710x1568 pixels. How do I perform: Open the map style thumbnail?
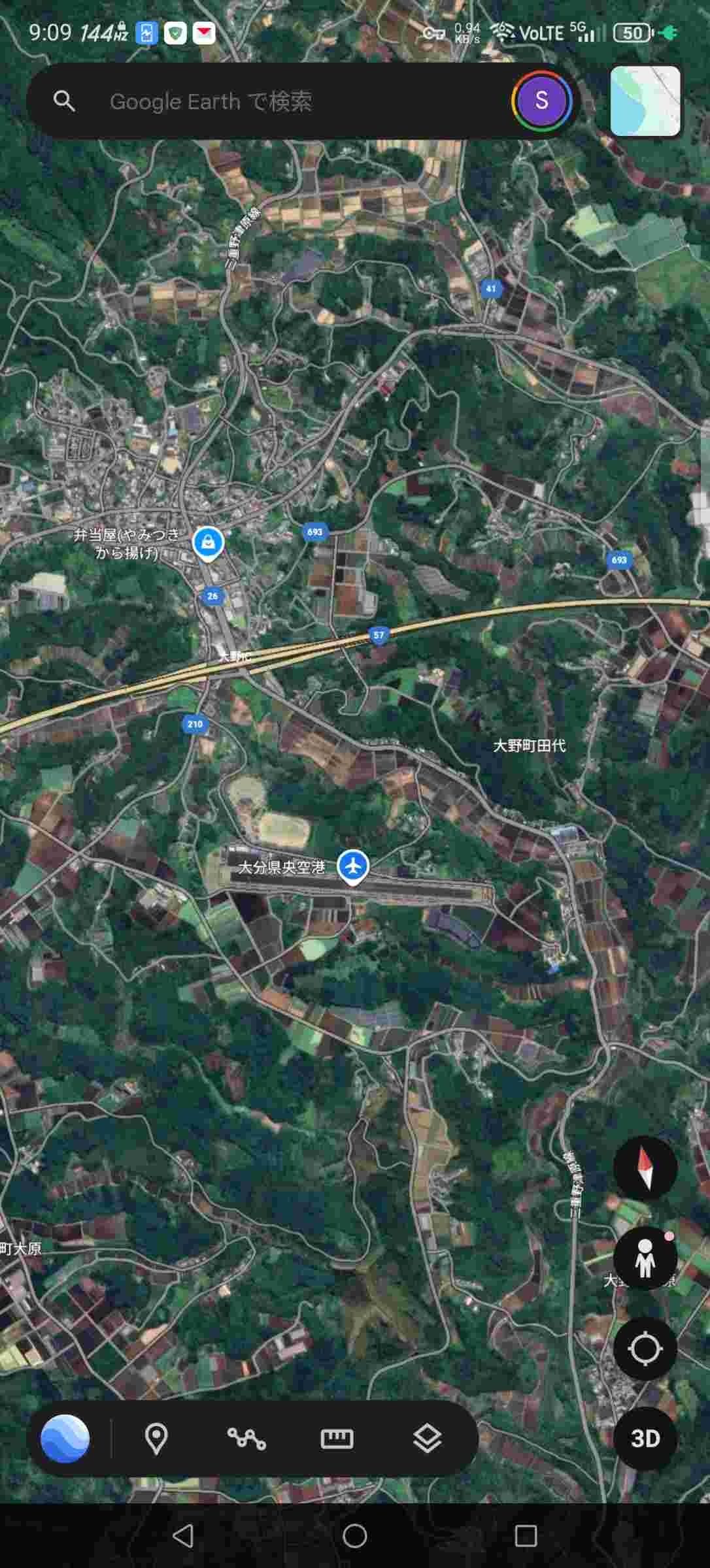(x=645, y=101)
